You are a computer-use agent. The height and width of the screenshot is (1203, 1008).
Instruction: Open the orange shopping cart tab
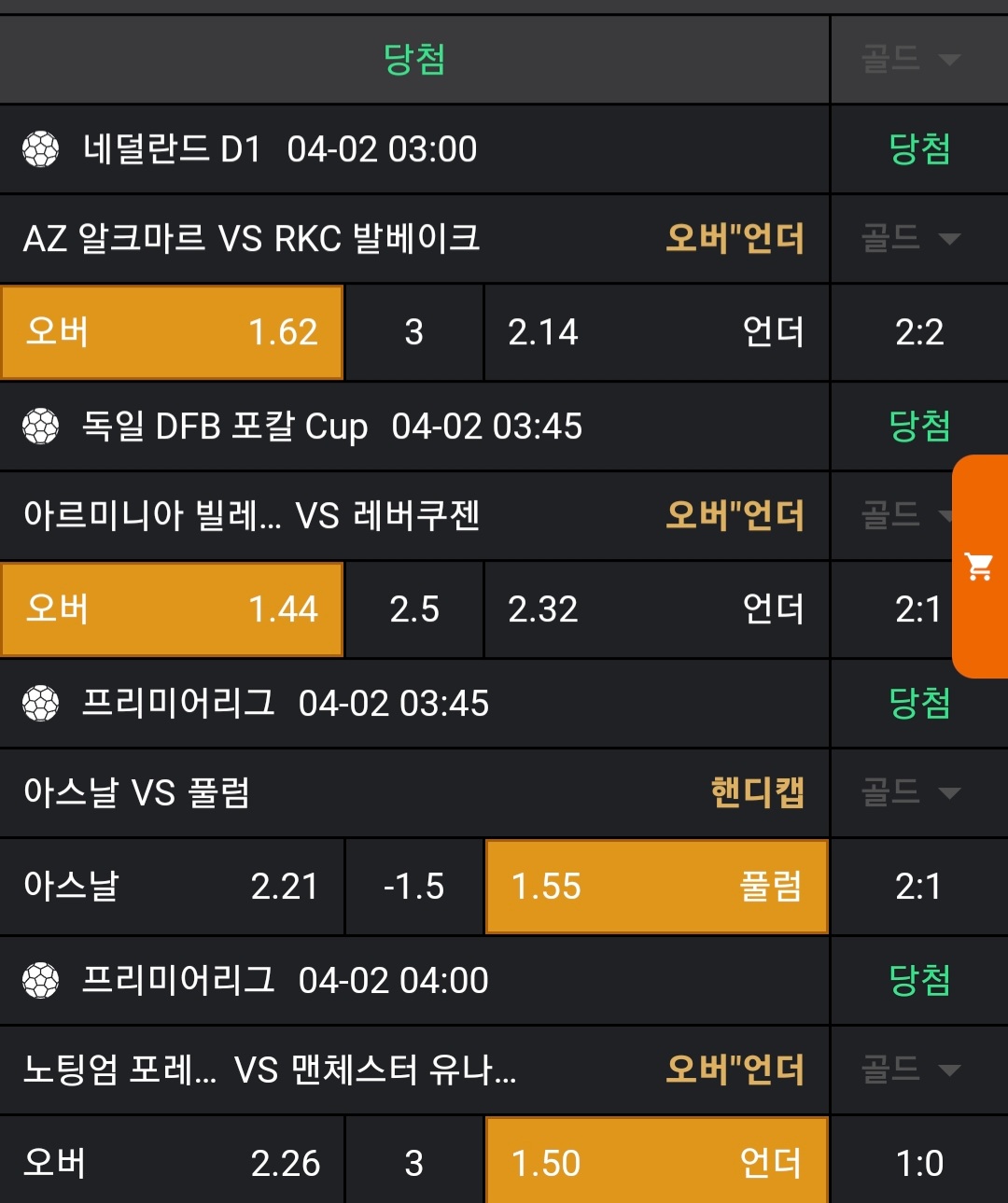coord(979,567)
